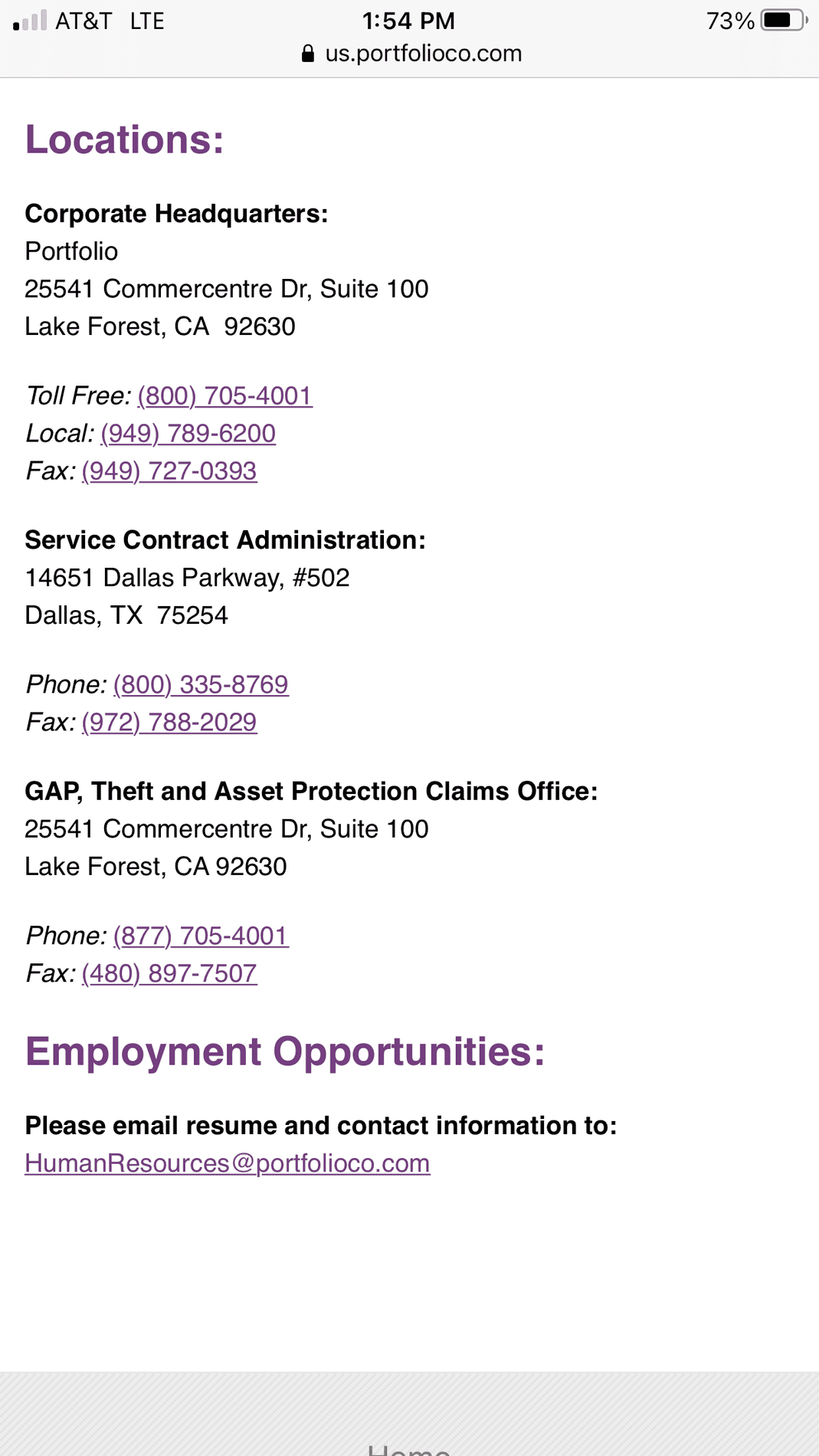
Task: Tap the headquarters fax number (949) 727-0393
Action: click(169, 471)
